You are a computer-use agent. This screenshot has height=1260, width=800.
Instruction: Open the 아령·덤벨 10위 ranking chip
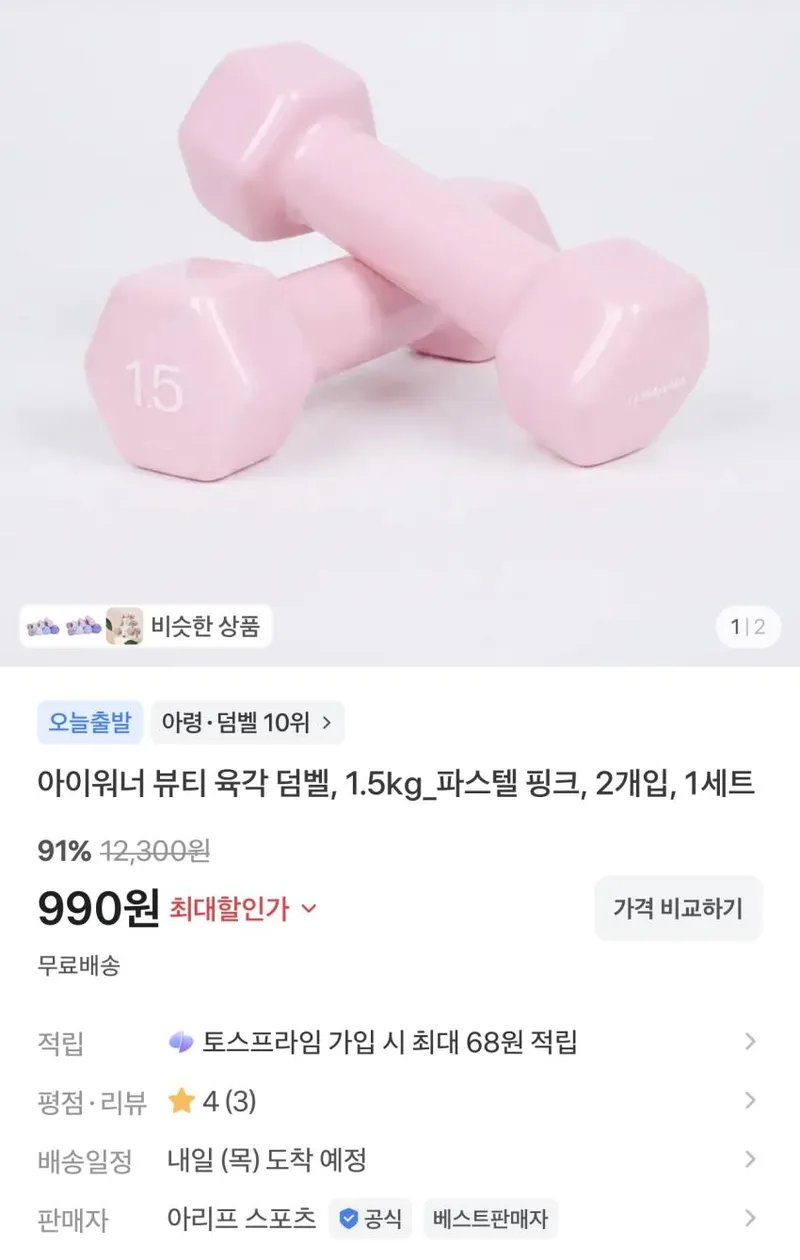click(248, 722)
